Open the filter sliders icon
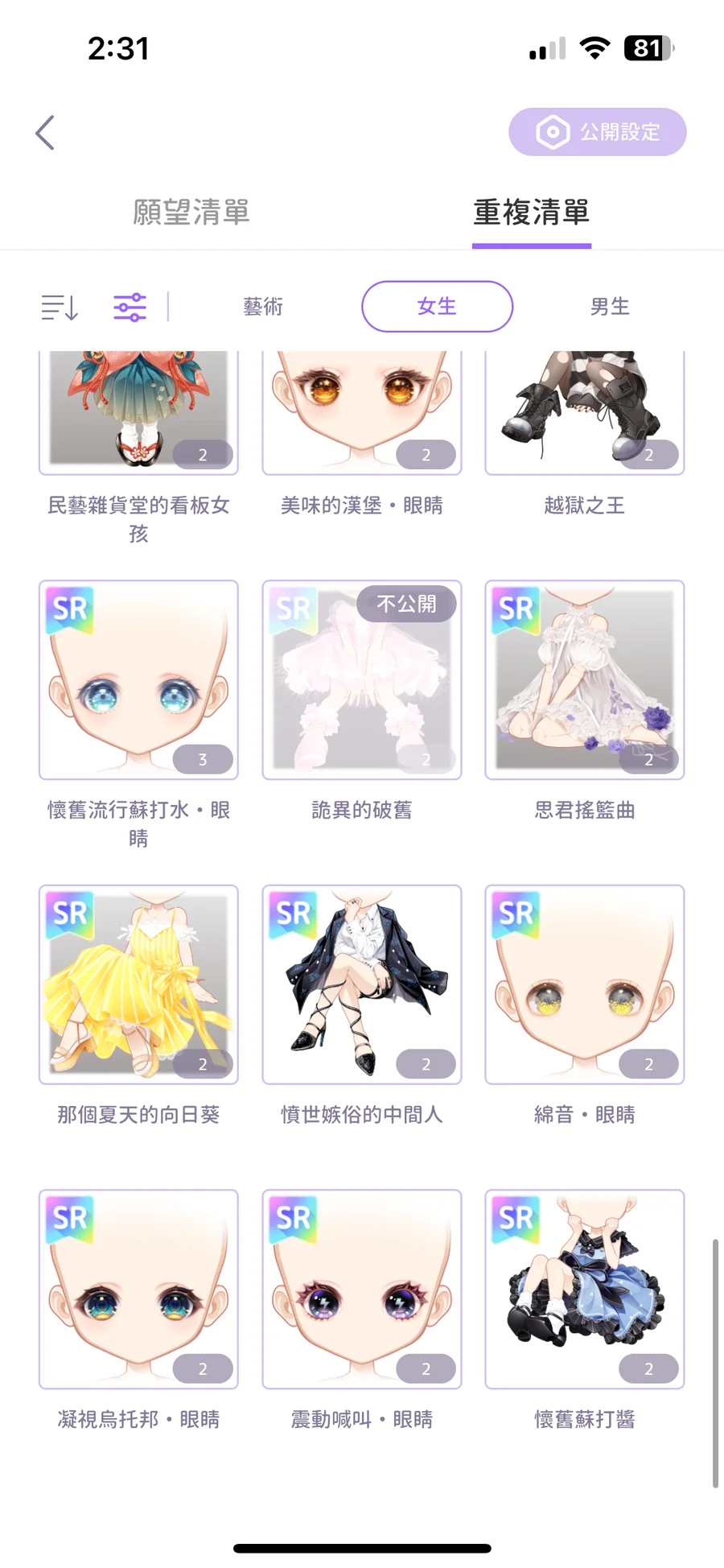Viewport: 724px width, 1568px height. coord(130,307)
